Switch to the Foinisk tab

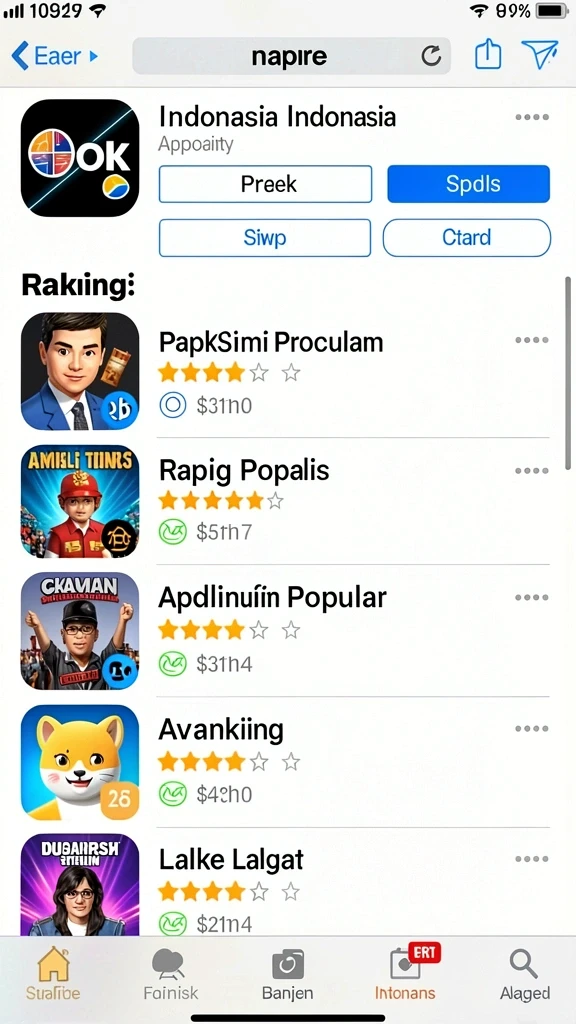(x=170, y=975)
